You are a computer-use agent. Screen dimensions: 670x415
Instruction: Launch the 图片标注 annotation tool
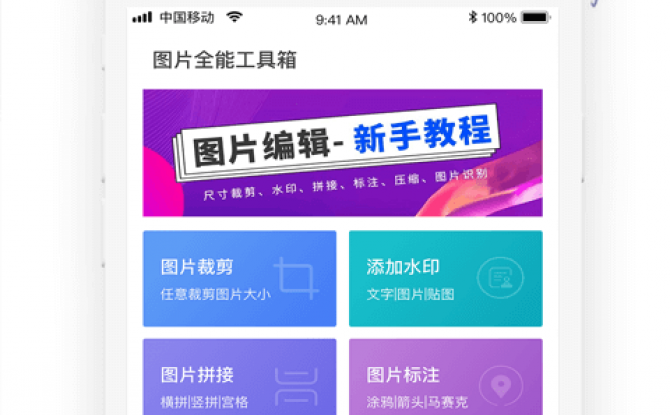coord(445,378)
